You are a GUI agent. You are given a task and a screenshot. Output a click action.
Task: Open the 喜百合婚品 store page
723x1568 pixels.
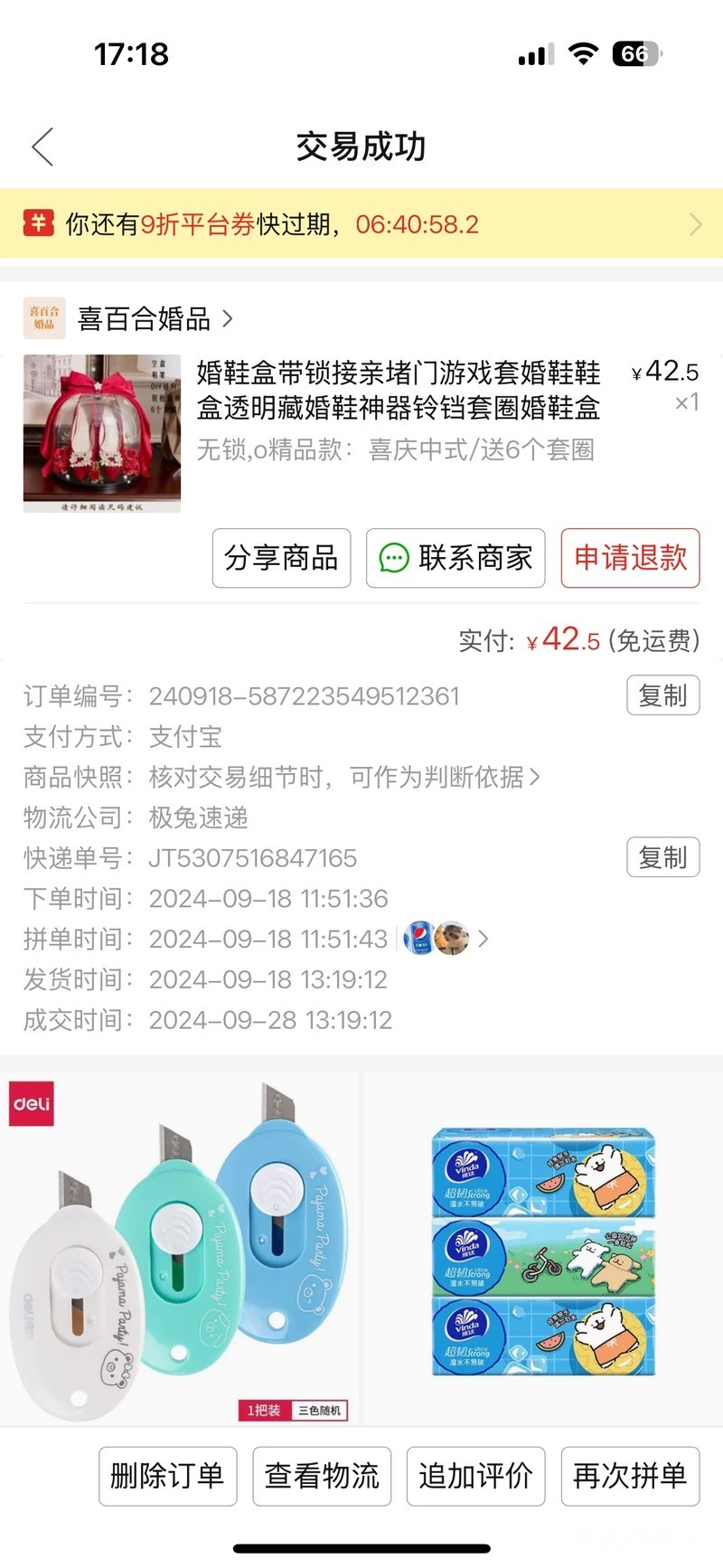coord(145,318)
